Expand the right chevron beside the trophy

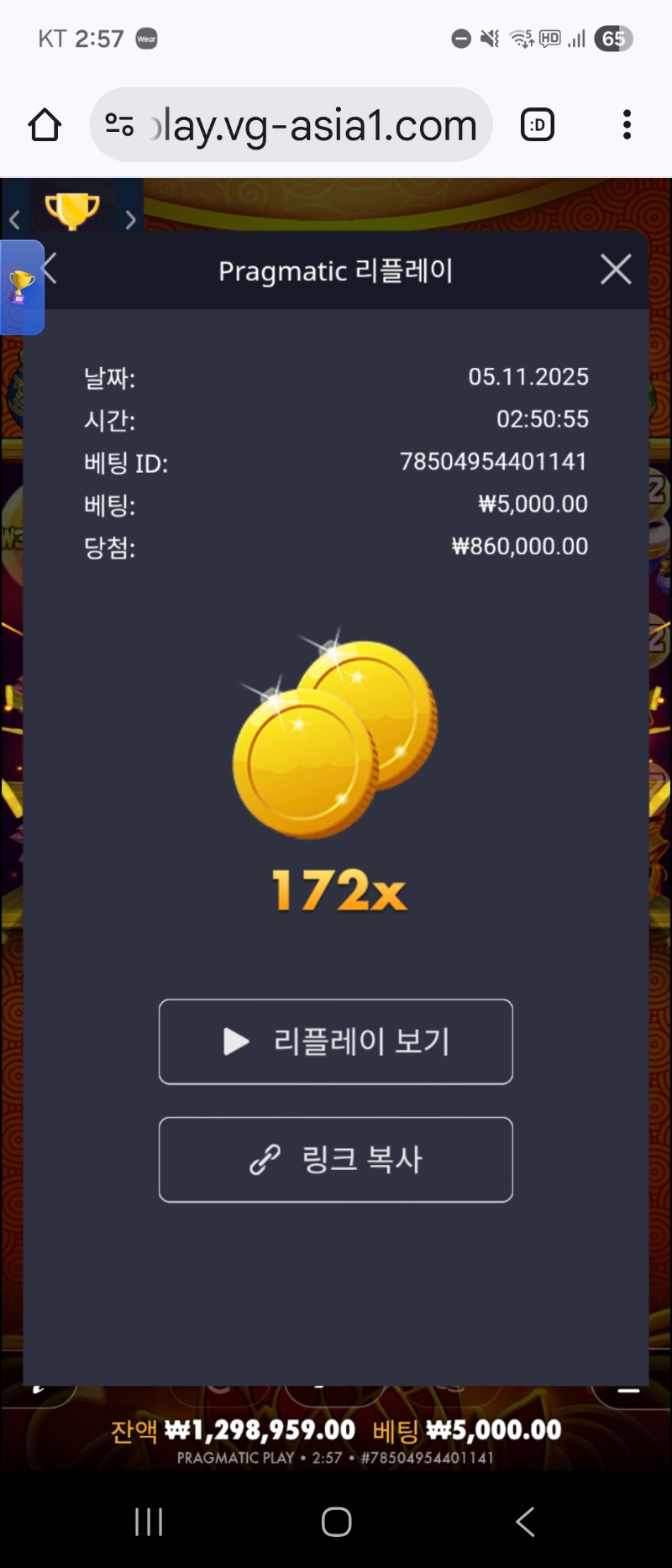point(131,219)
